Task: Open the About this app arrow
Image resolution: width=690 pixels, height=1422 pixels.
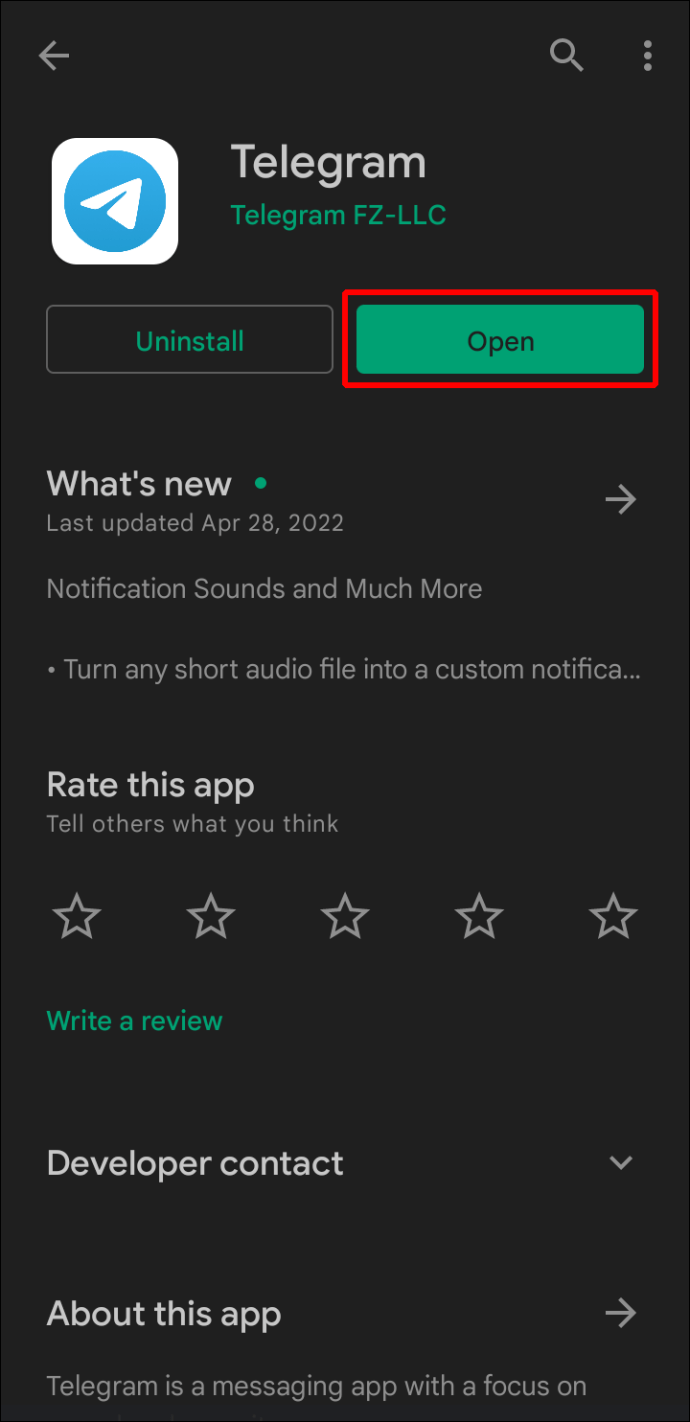Action: point(621,1313)
